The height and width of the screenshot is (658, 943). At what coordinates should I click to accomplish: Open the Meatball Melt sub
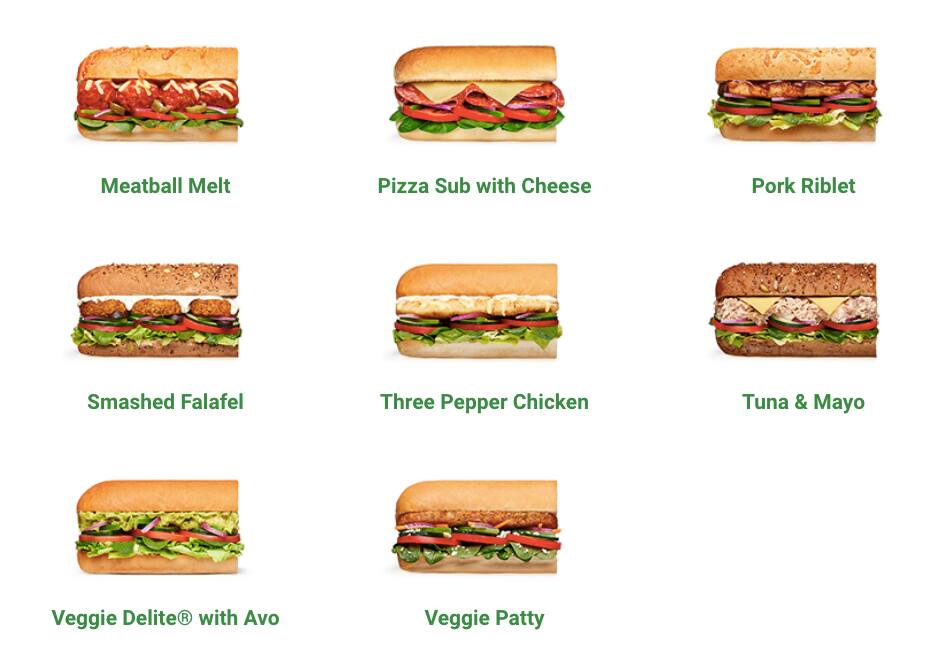(160, 95)
